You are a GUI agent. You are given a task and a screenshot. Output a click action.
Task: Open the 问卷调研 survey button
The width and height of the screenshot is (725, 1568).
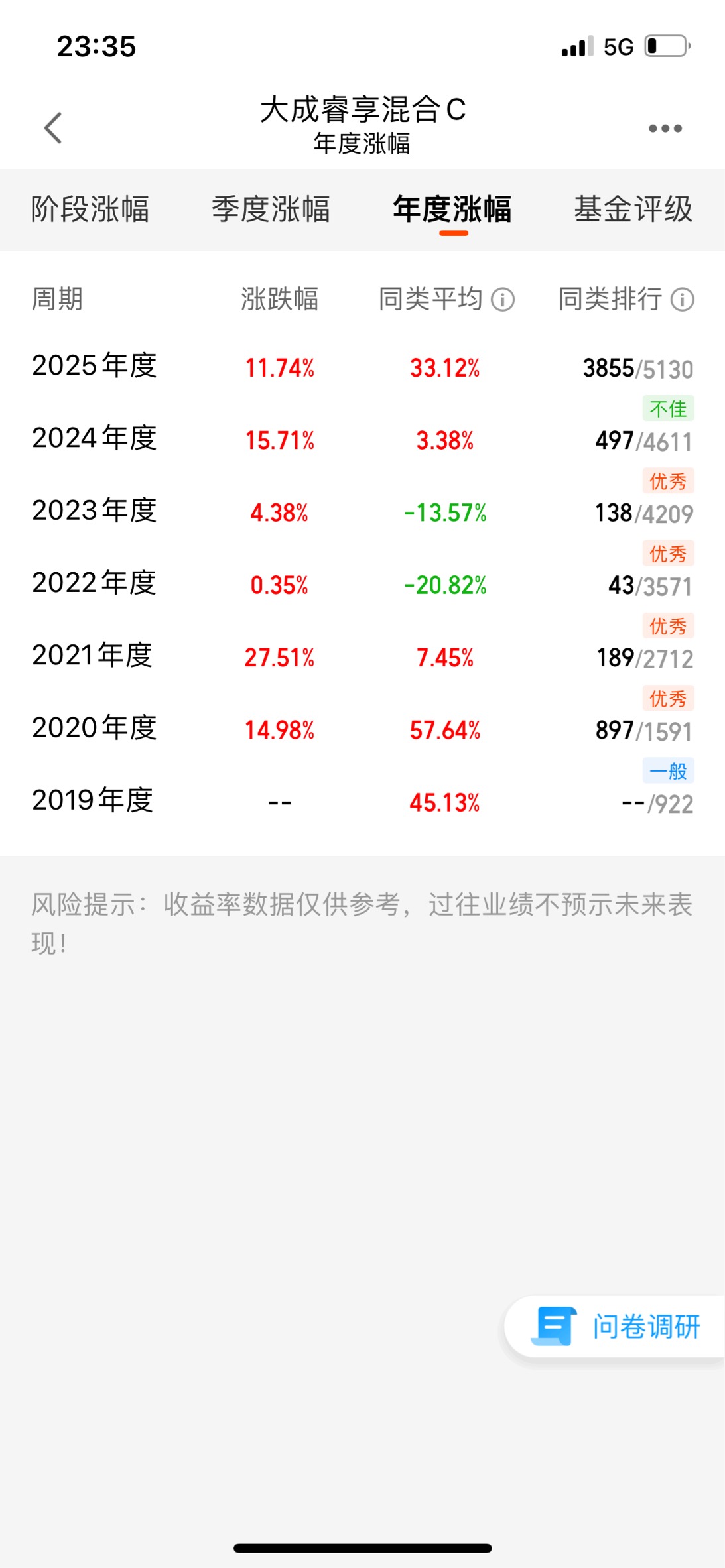point(615,1326)
